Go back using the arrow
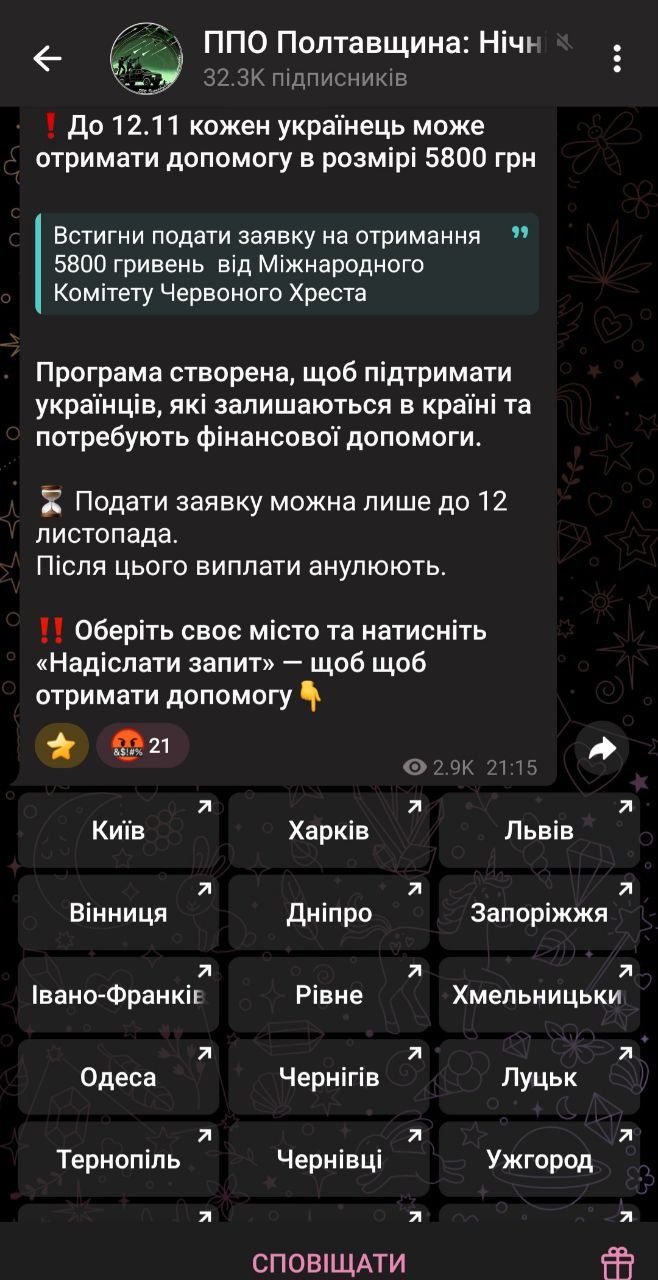This screenshot has height=1280, width=658. [47, 59]
